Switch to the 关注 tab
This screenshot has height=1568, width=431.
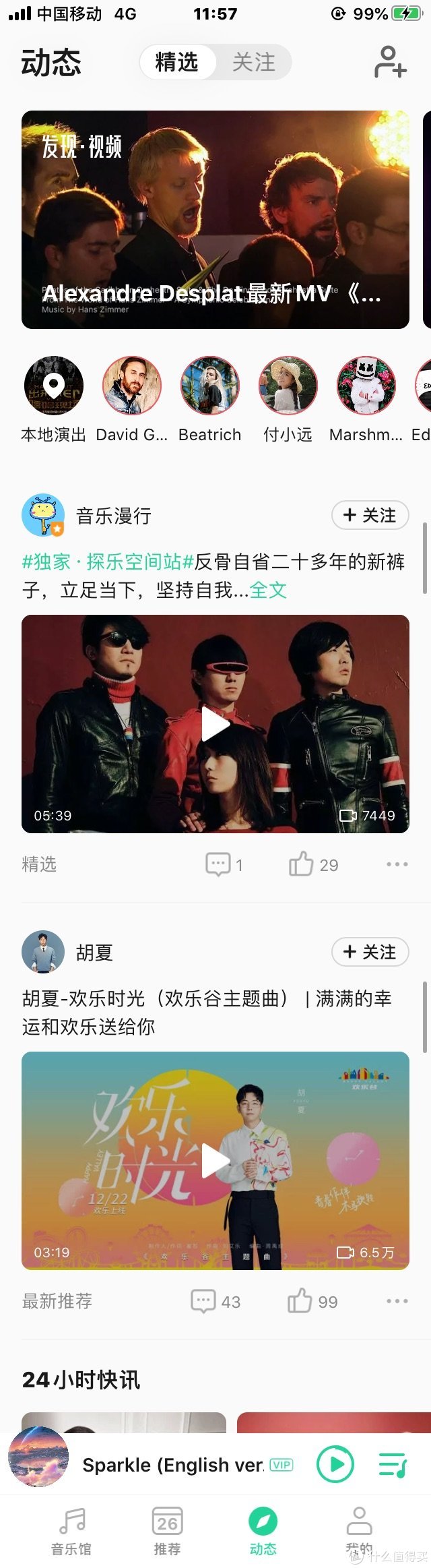coord(253,63)
